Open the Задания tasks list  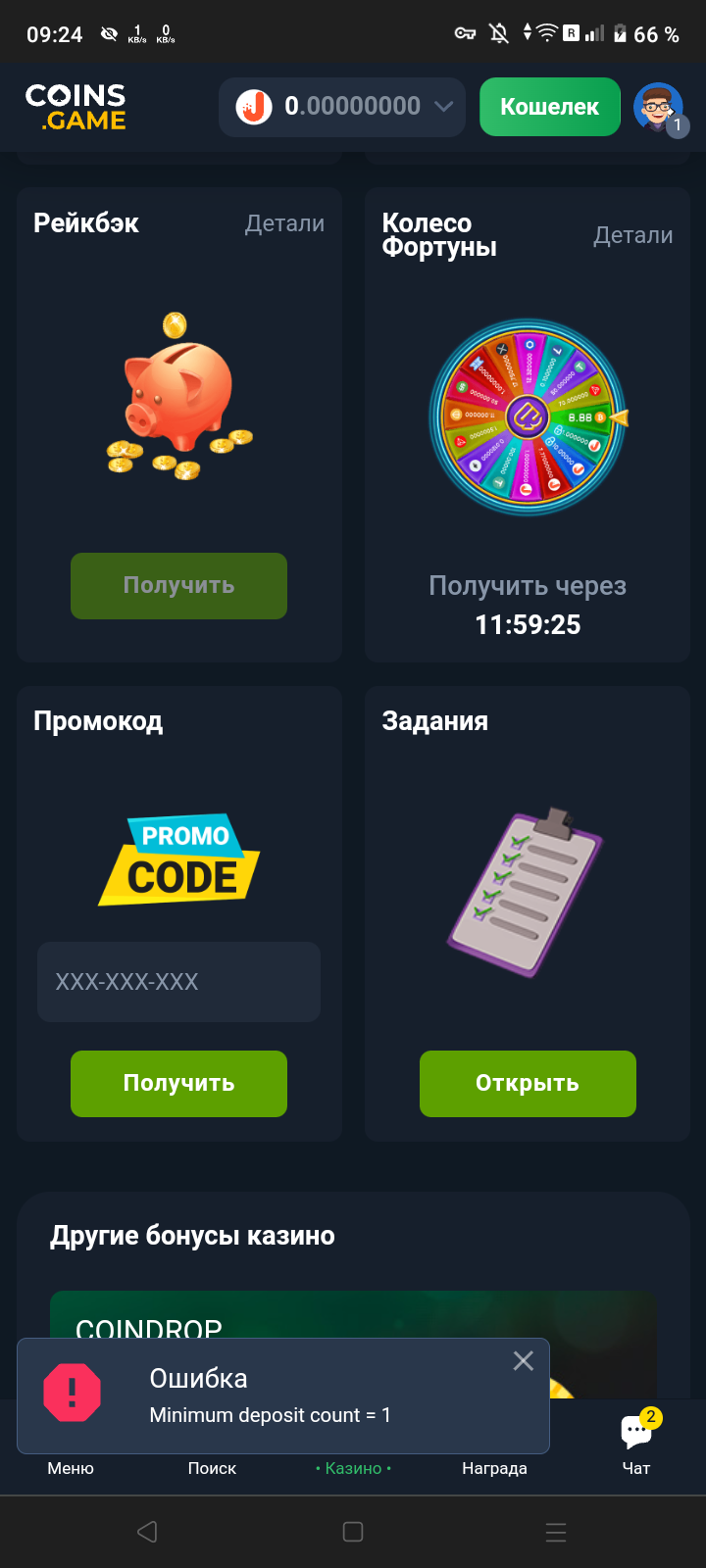pos(528,1084)
